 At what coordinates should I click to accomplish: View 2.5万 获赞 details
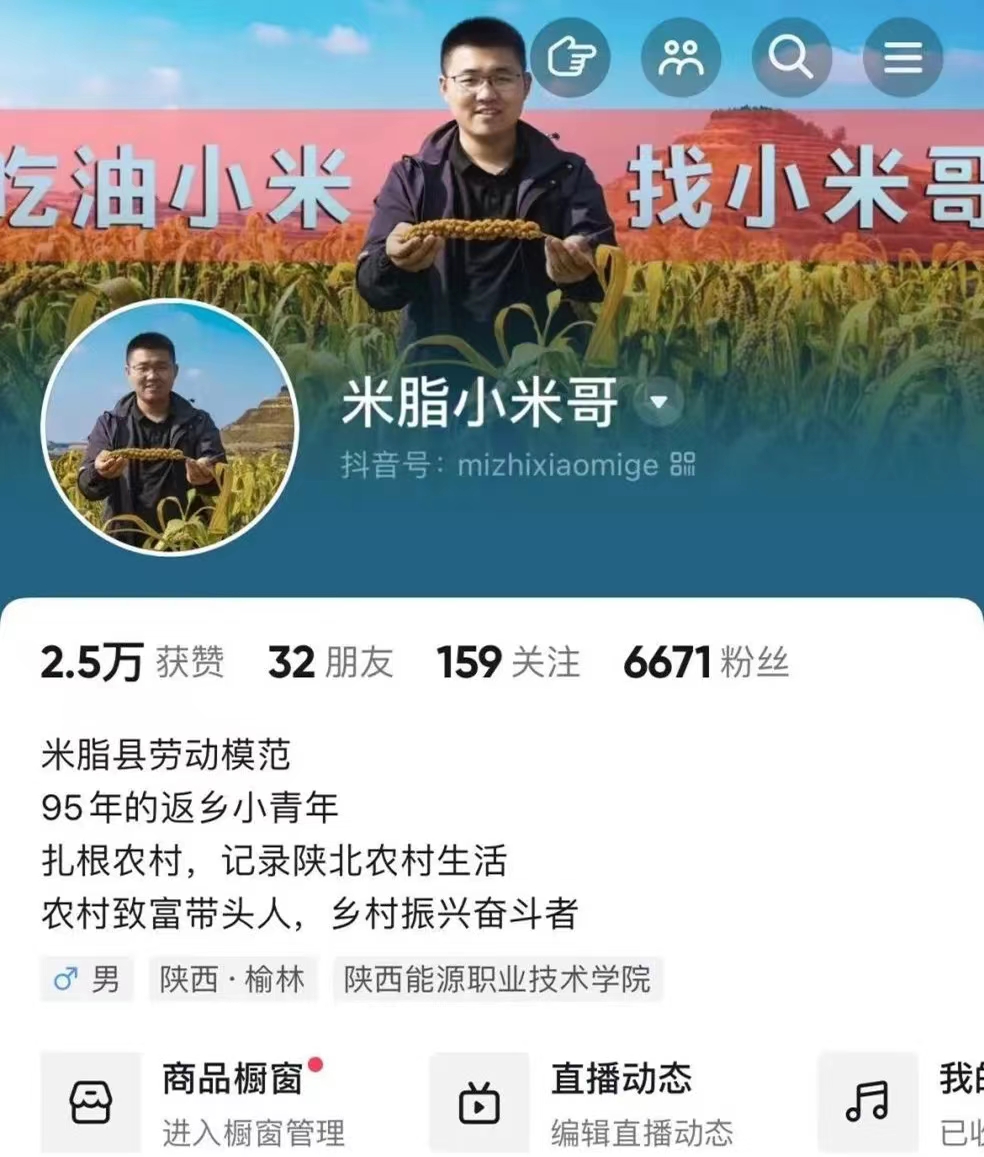click(132, 662)
